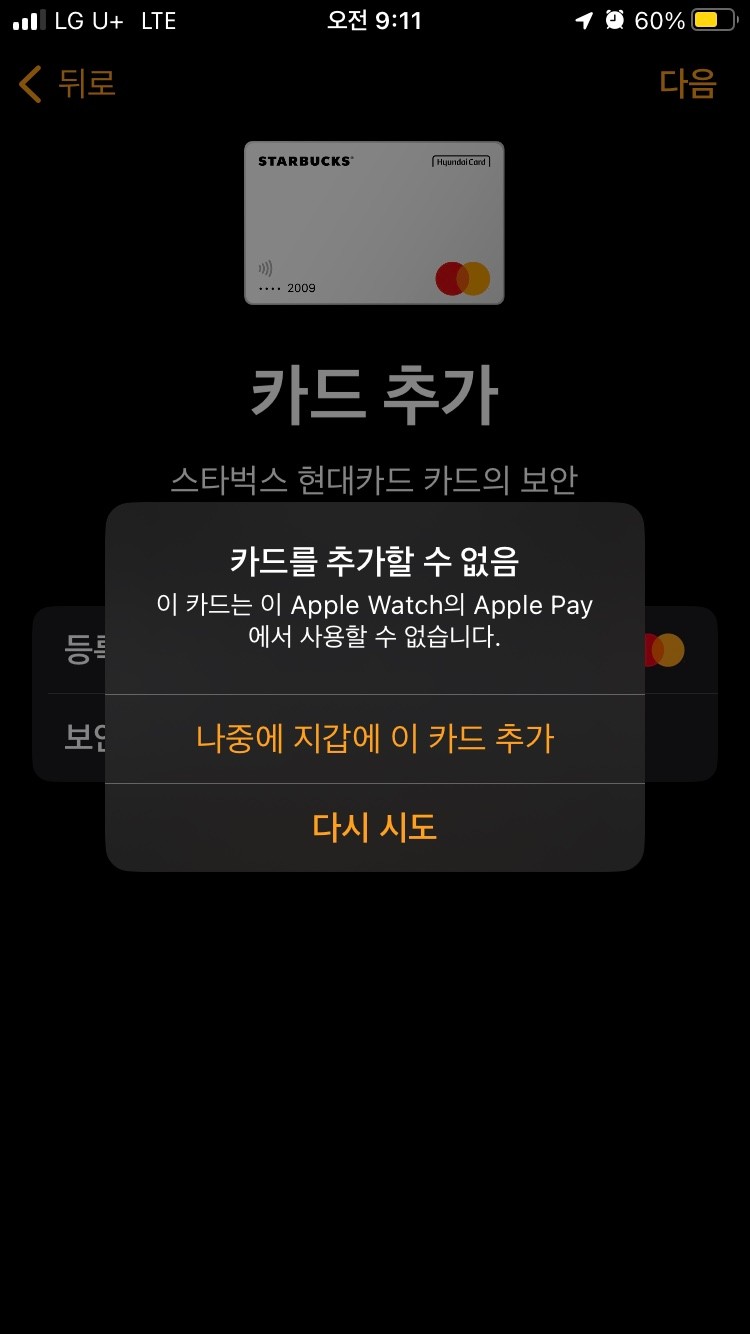Go back with the '뒤로' button
The width and height of the screenshot is (750, 1334).
[x=68, y=84]
